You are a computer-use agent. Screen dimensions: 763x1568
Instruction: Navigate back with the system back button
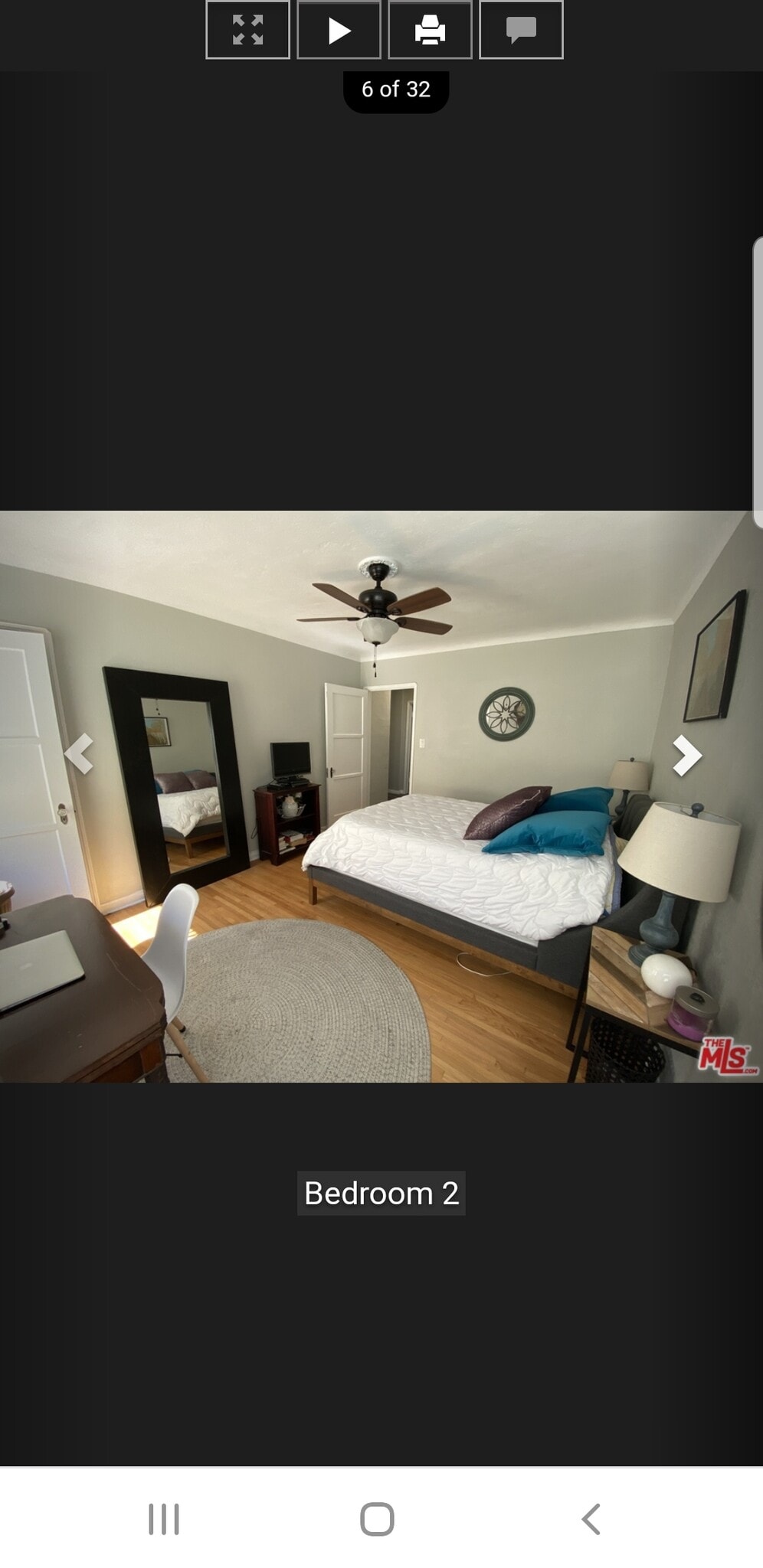(x=591, y=1519)
